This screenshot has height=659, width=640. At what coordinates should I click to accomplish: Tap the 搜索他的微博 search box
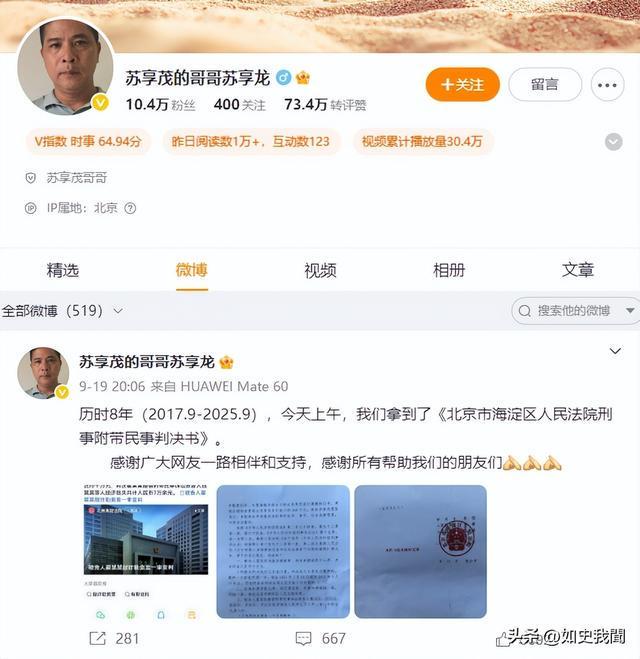tap(573, 311)
